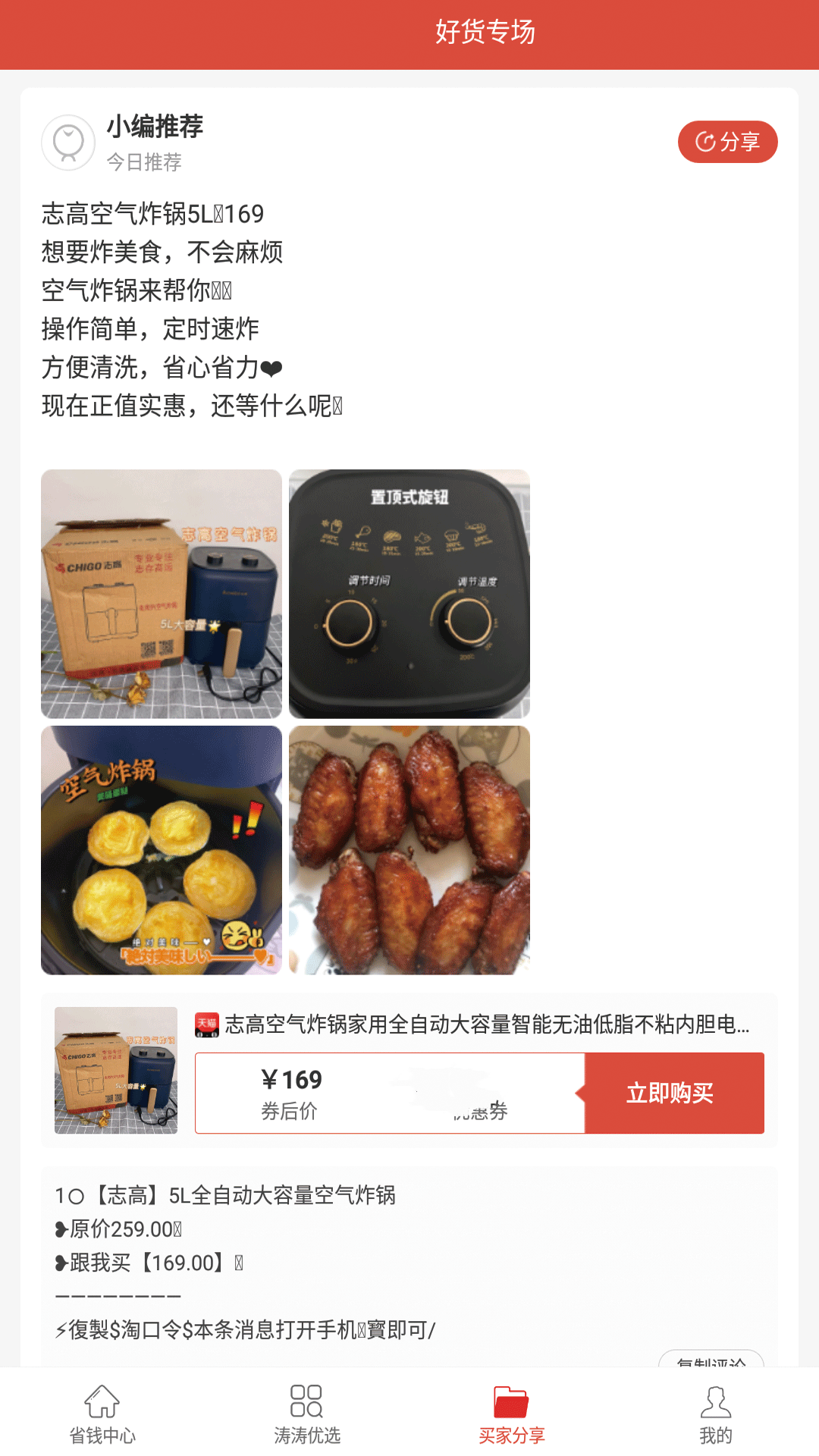Select the 省钱中心 home icon
819x1456 pixels.
101,1408
